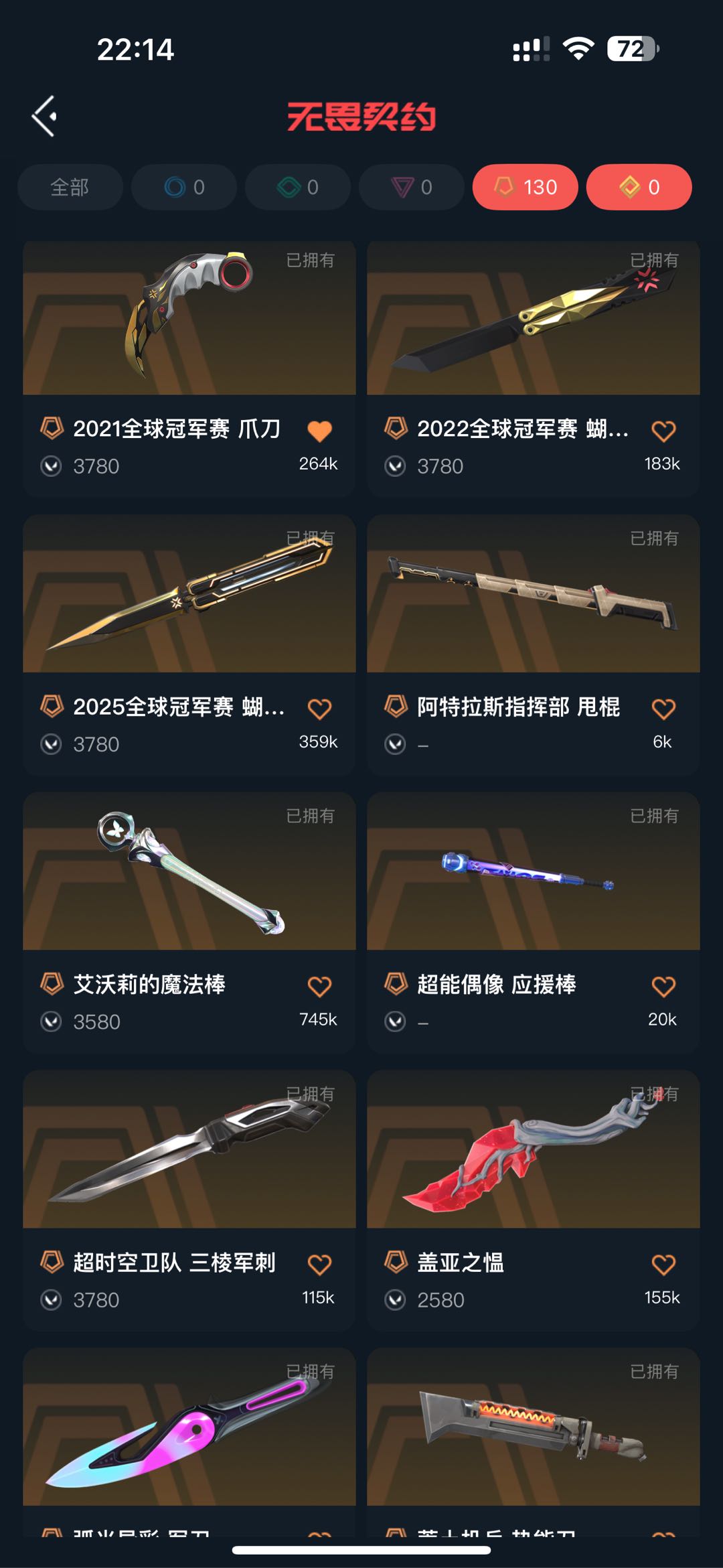Viewport: 723px width, 1568px height.
Task: Select the yellow diamond filter chip showing 0
Action: click(639, 187)
